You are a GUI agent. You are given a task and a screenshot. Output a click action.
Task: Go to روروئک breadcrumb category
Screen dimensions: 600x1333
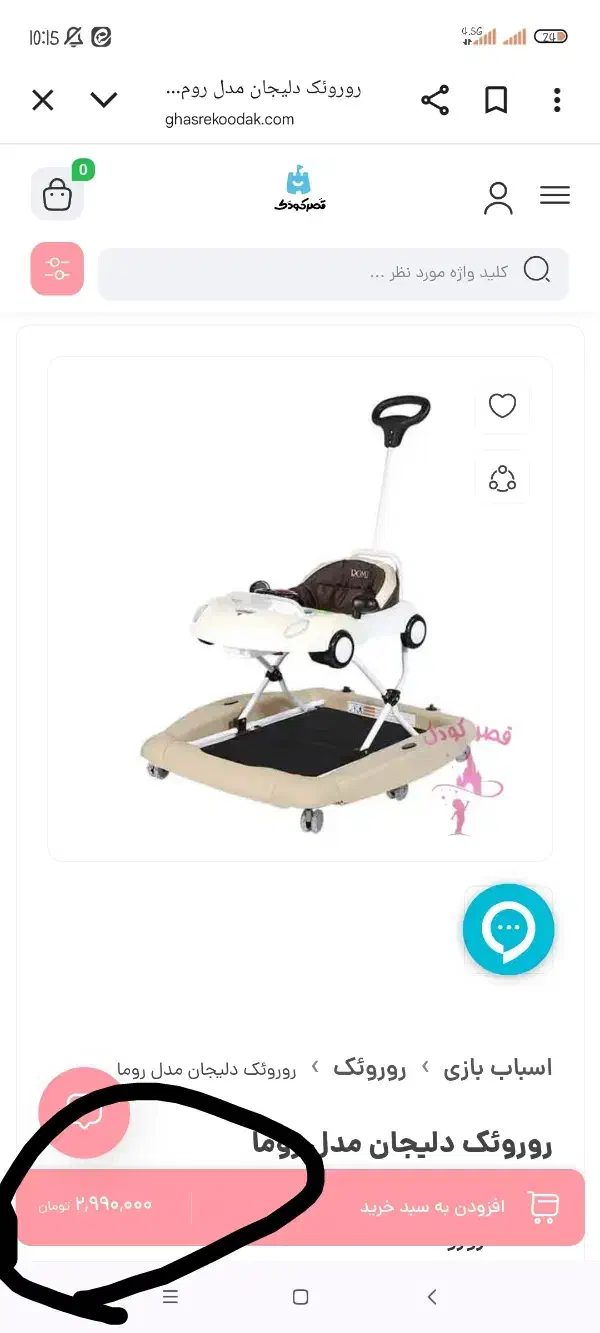coord(370,1067)
